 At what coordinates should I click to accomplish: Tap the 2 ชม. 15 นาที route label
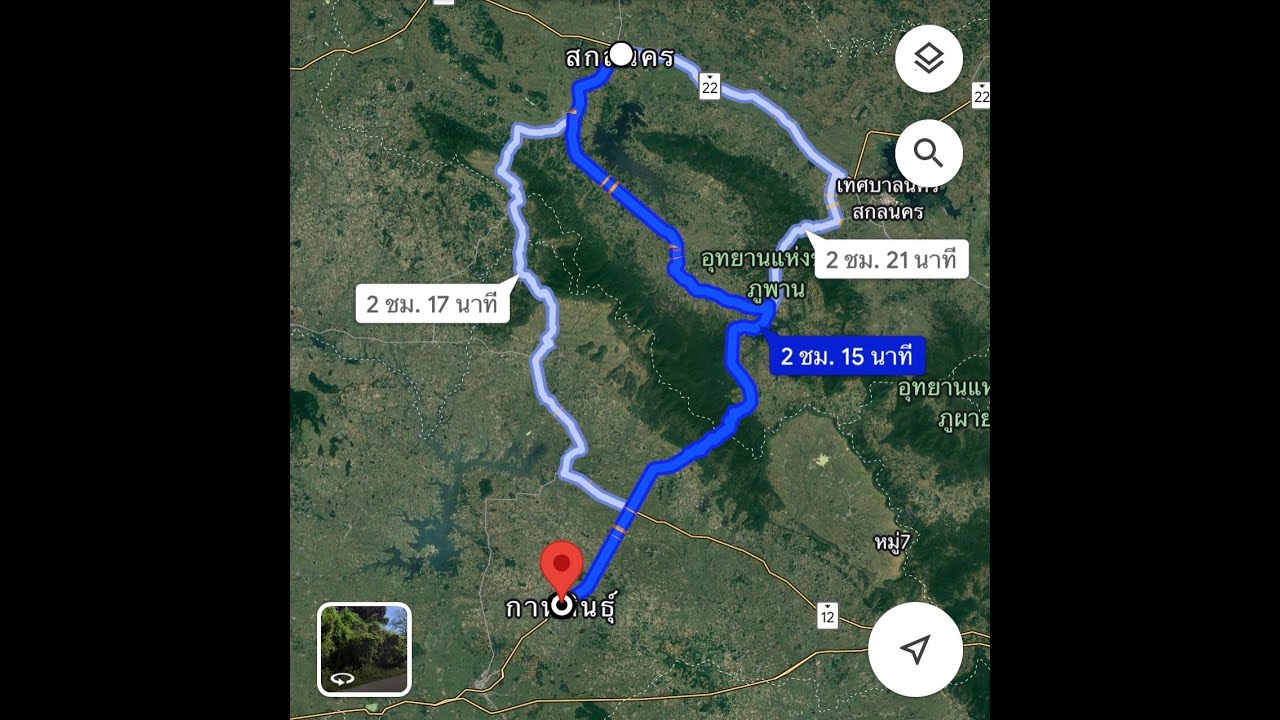(846, 356)
